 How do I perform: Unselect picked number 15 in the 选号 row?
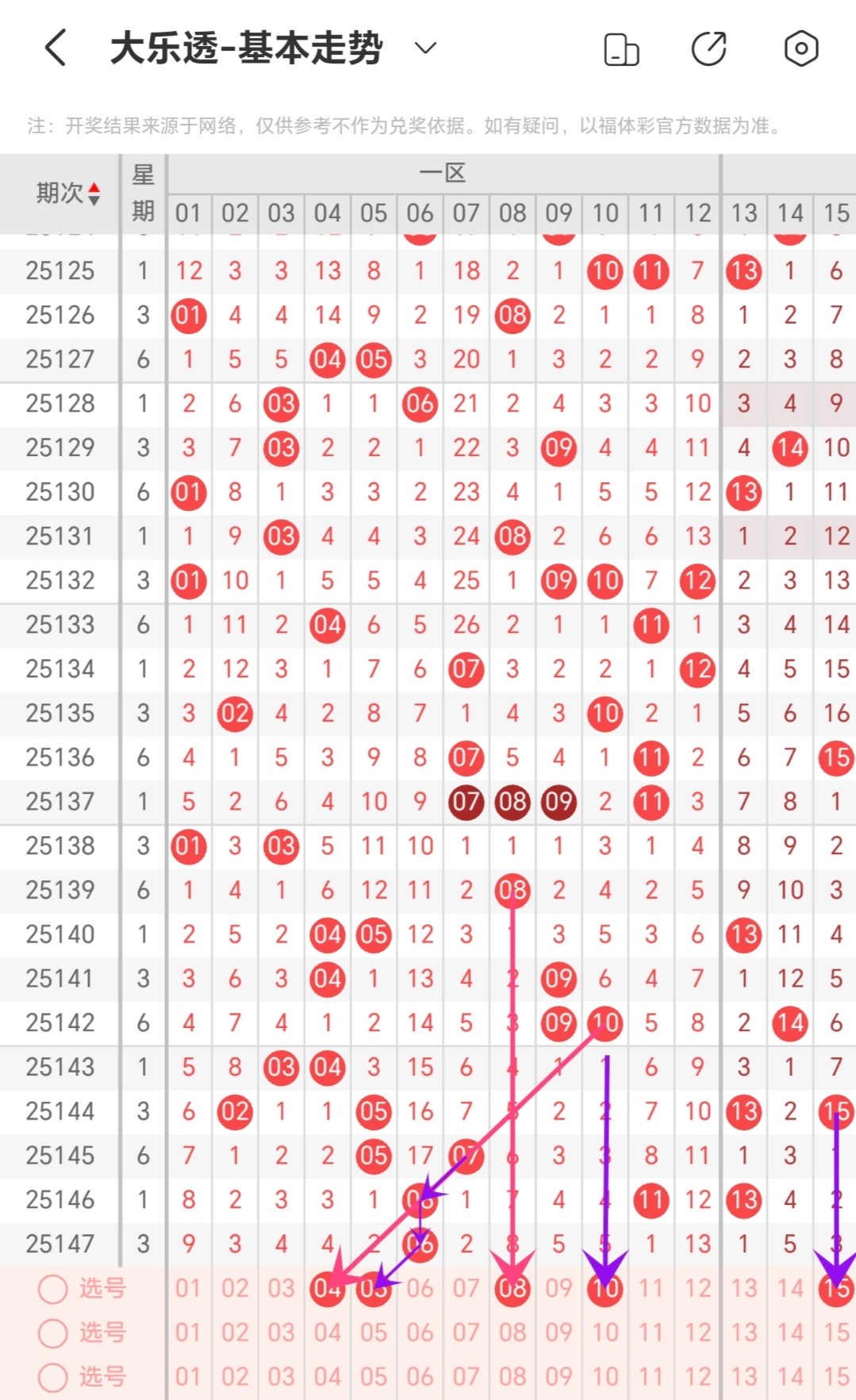tap(835, 1289)
